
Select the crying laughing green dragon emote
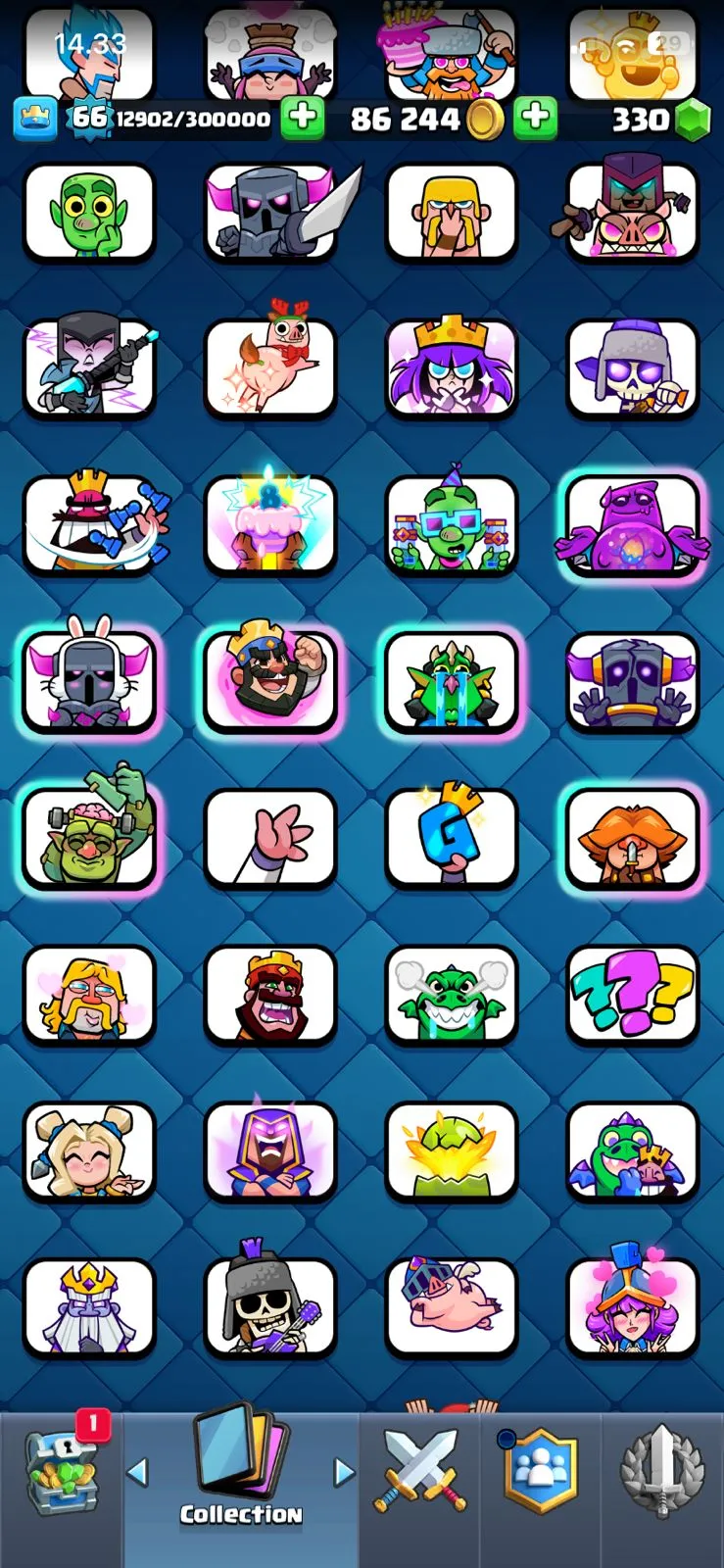pos(451,994)
